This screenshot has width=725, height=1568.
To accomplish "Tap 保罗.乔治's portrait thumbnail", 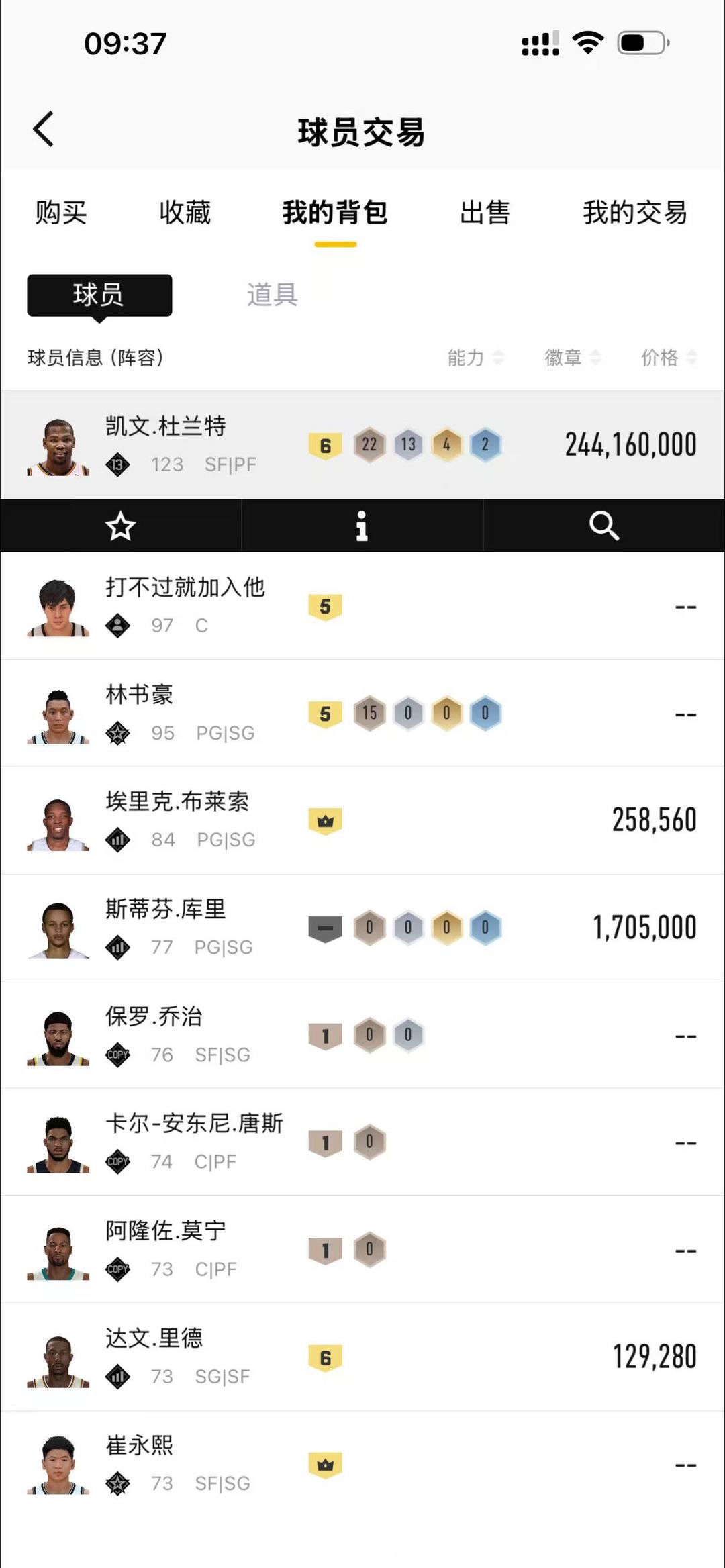I will tap(58, 1036).
